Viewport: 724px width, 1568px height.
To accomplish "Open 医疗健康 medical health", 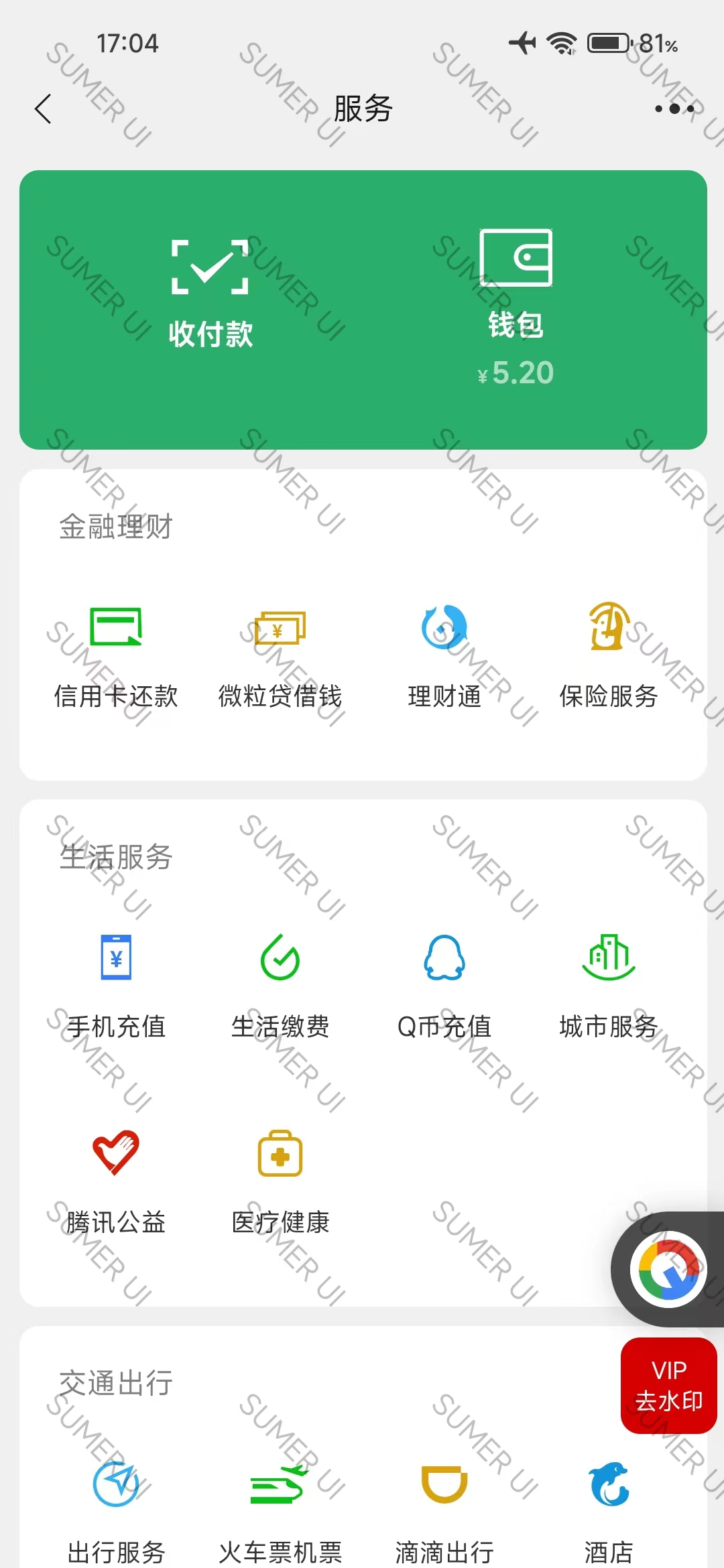I will click(280, 1181).
